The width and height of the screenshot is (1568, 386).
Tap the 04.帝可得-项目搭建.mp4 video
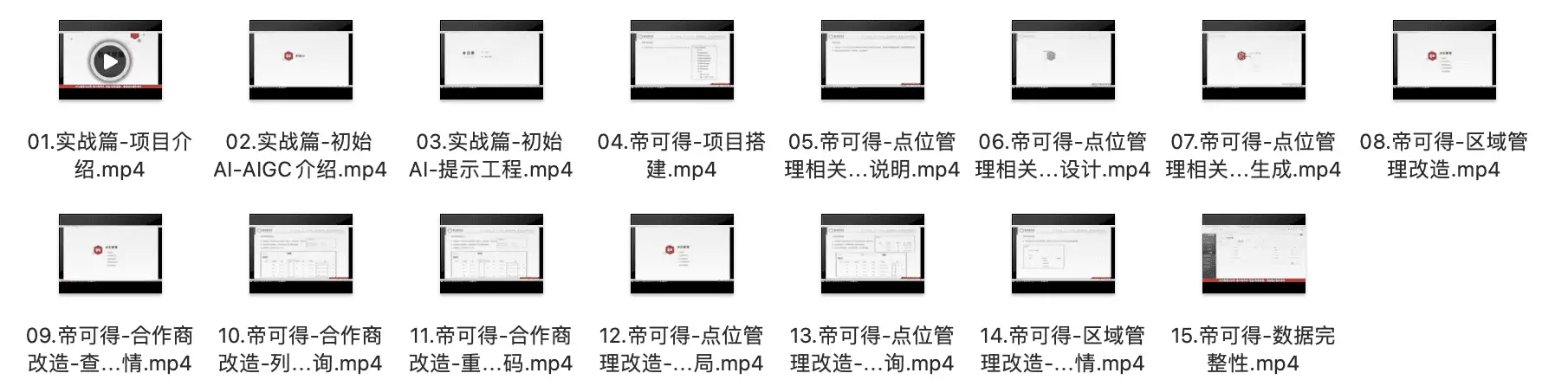click(682, 61)
